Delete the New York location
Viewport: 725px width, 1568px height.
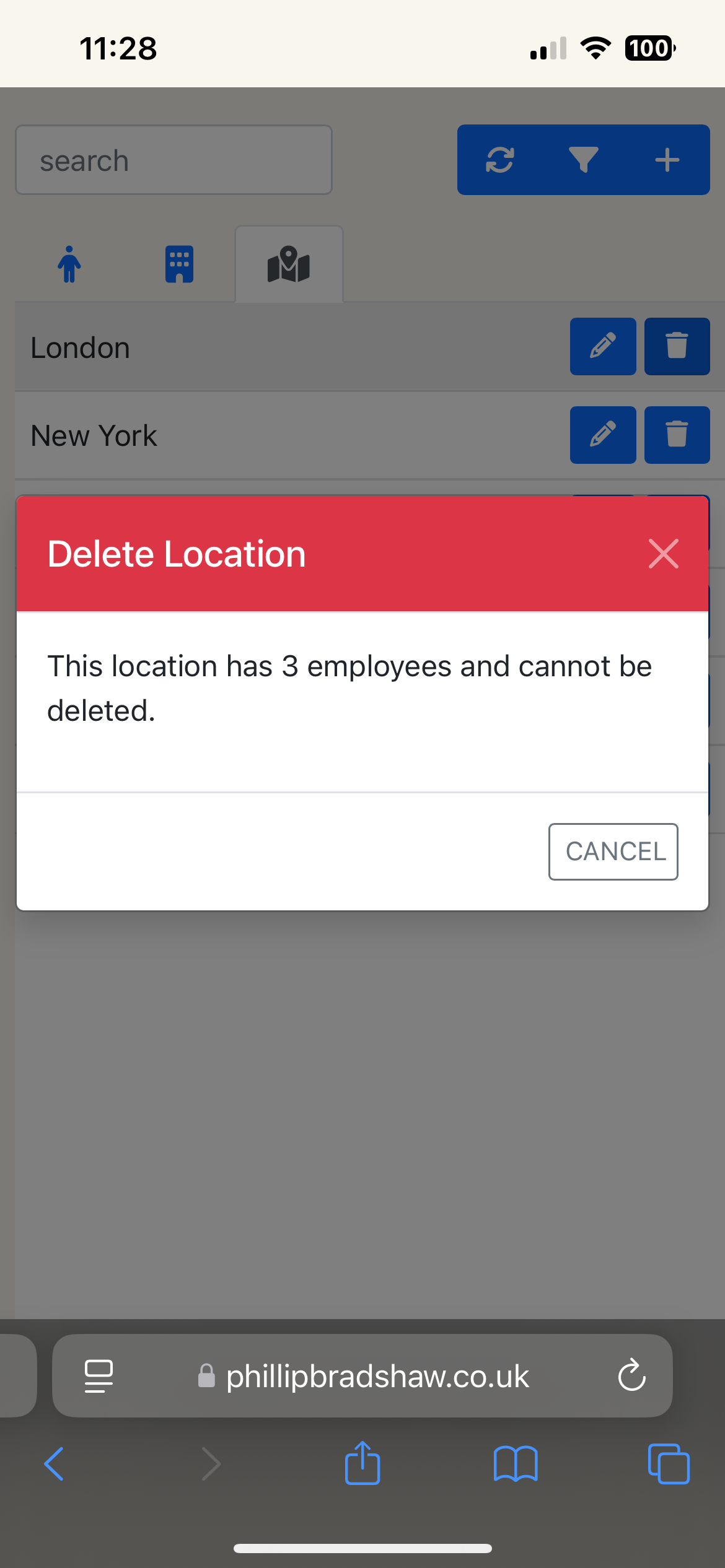point(677,435)
